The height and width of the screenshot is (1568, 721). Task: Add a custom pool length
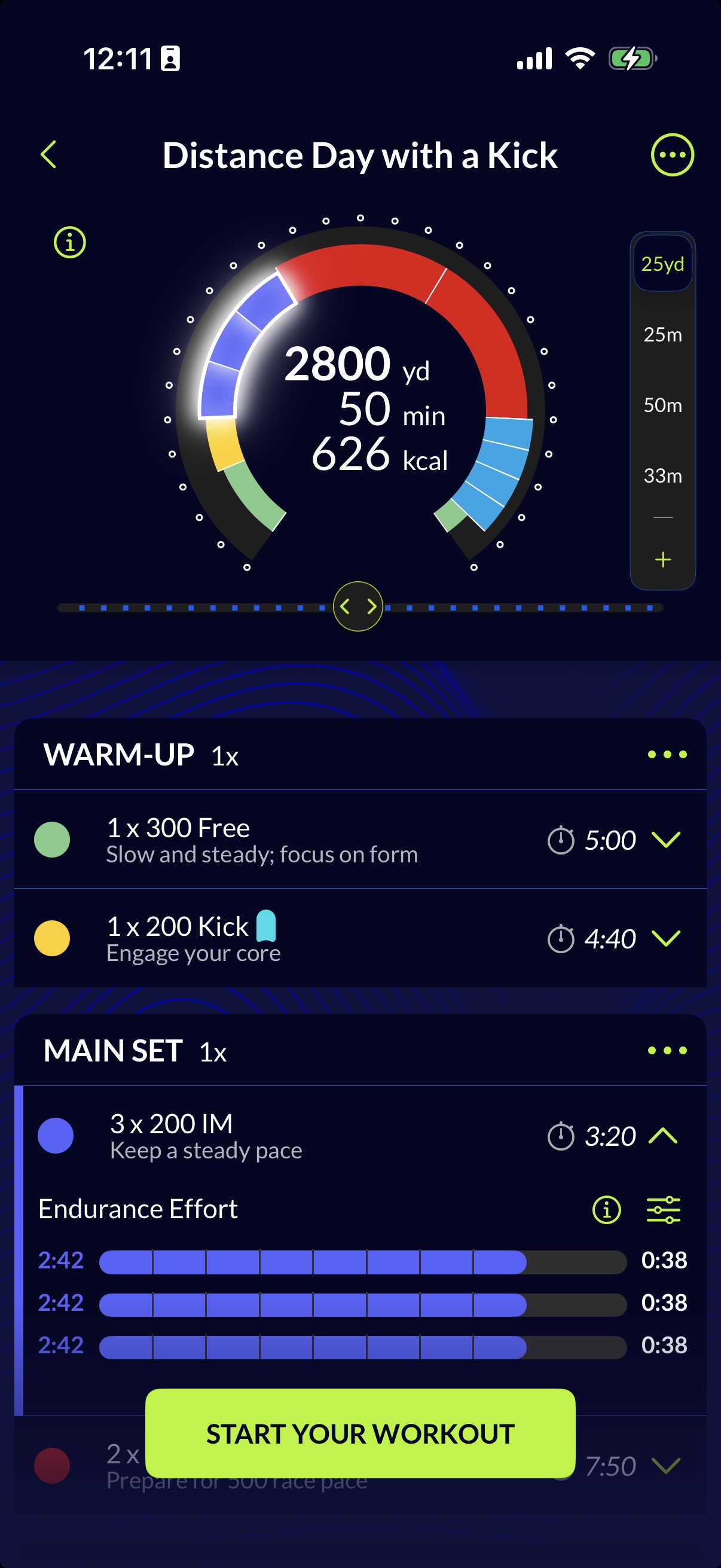tap(662, 559)
